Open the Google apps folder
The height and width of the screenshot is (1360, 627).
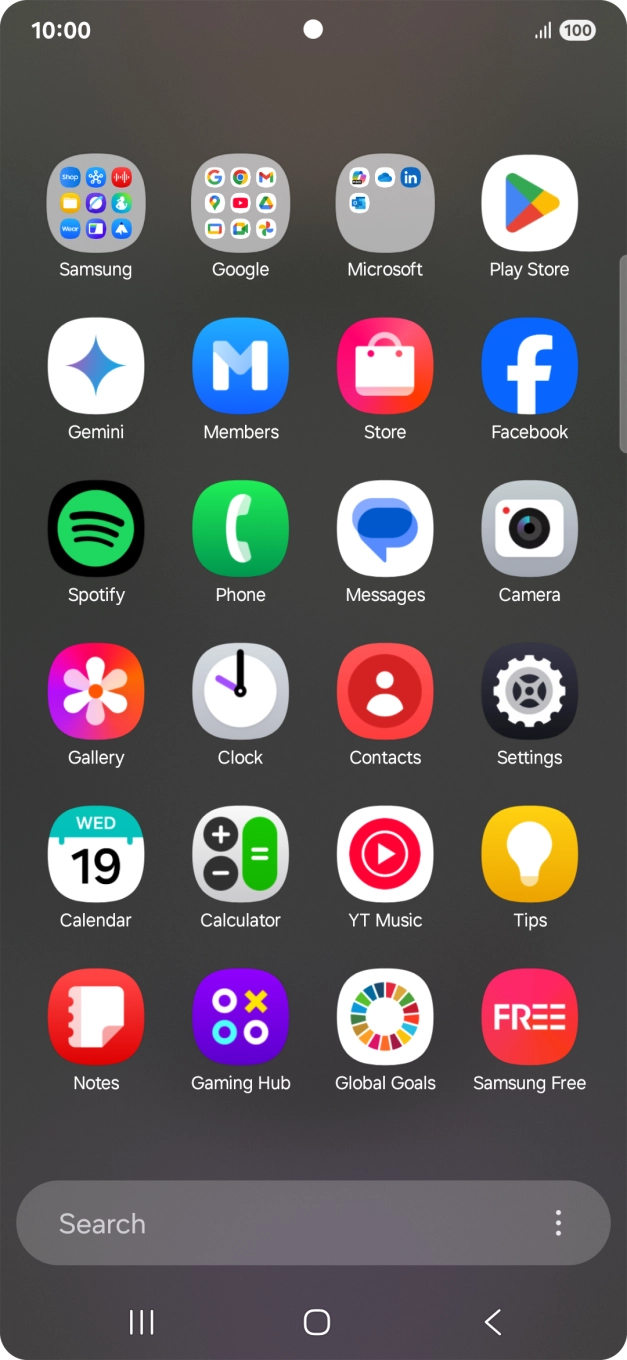tap(240, 203)
